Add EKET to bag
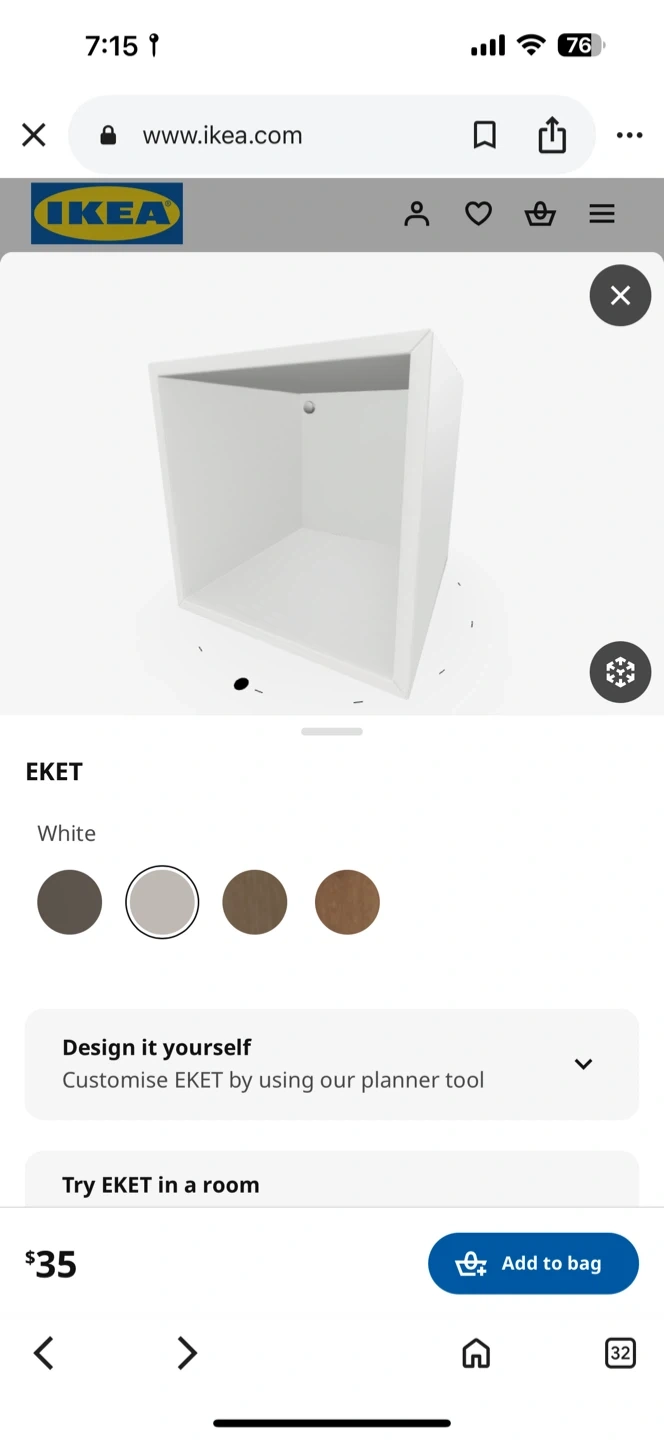Image resolution: width=664 pixels, height=1440 pixels. tap(533, 1264)
